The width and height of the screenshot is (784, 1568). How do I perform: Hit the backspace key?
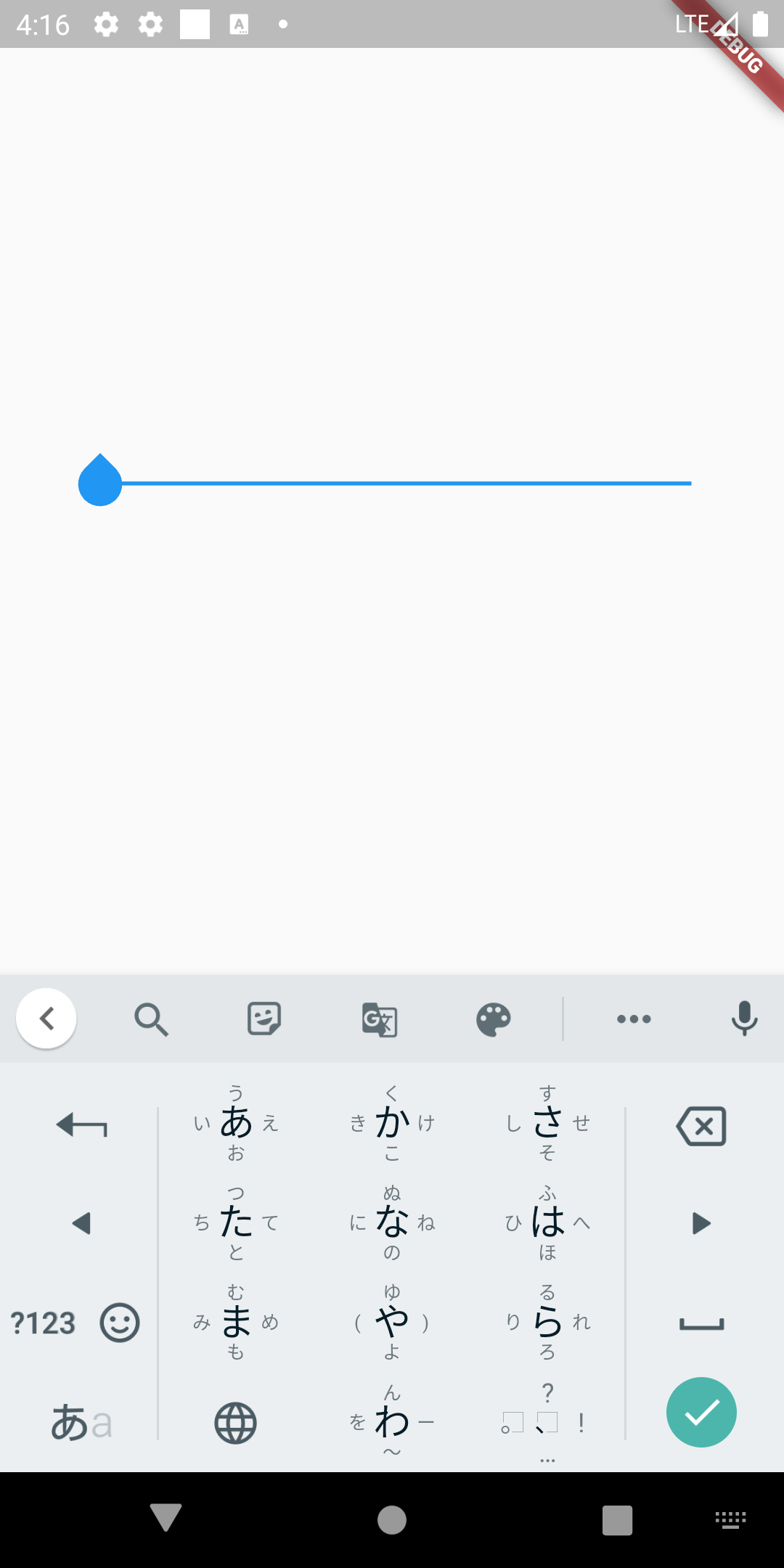pyautogui.click(x=701, y=1126)
